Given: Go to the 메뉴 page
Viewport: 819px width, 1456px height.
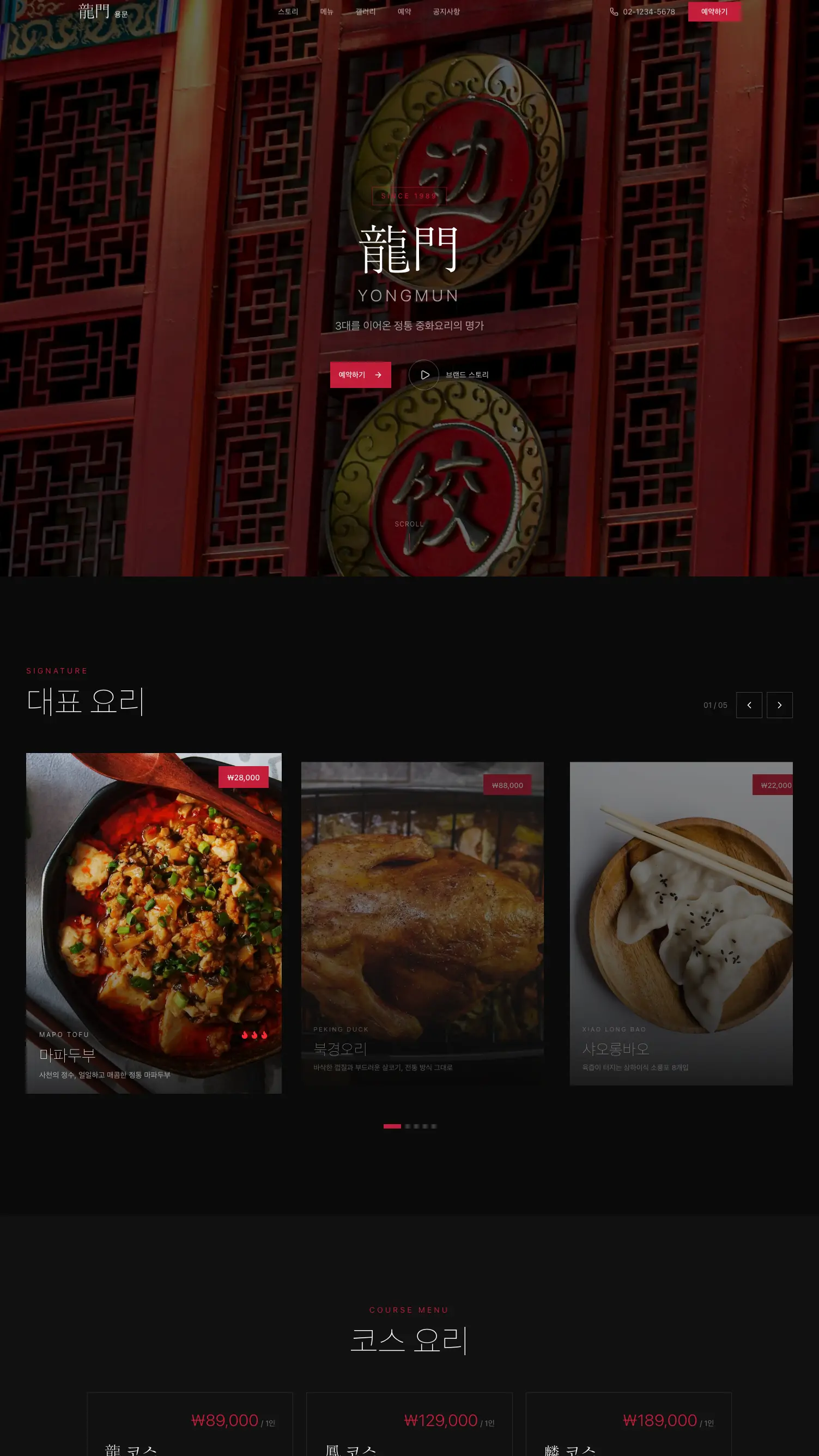Looking at the screenshot, I should pos(327,12).
